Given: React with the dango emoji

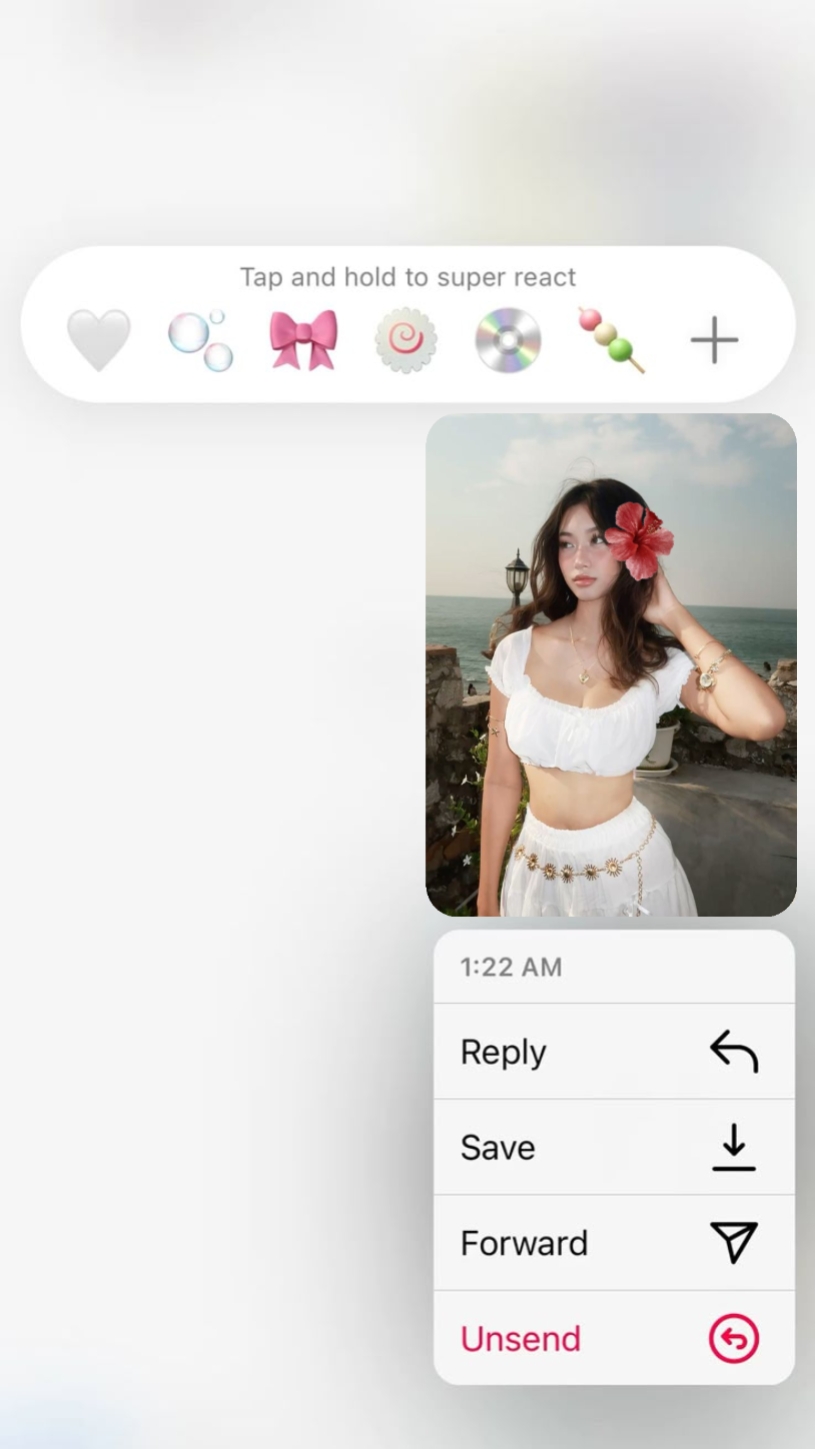Looking at the screenshot, I should tap(610, 340).
